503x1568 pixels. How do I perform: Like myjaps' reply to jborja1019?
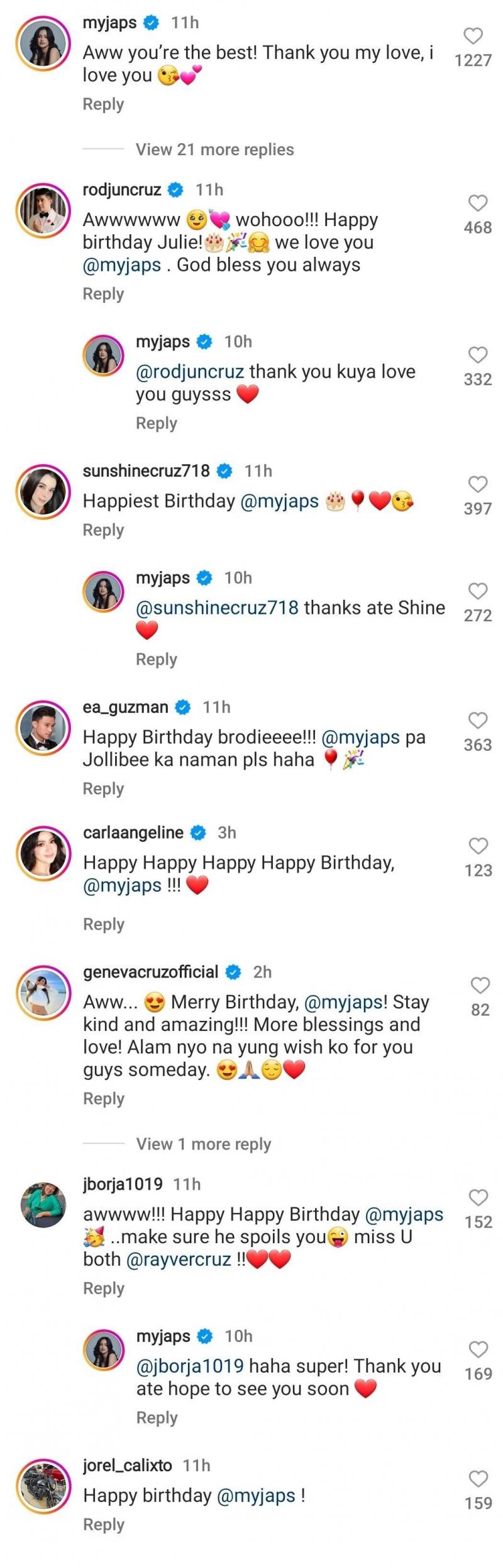(478, 1349)
